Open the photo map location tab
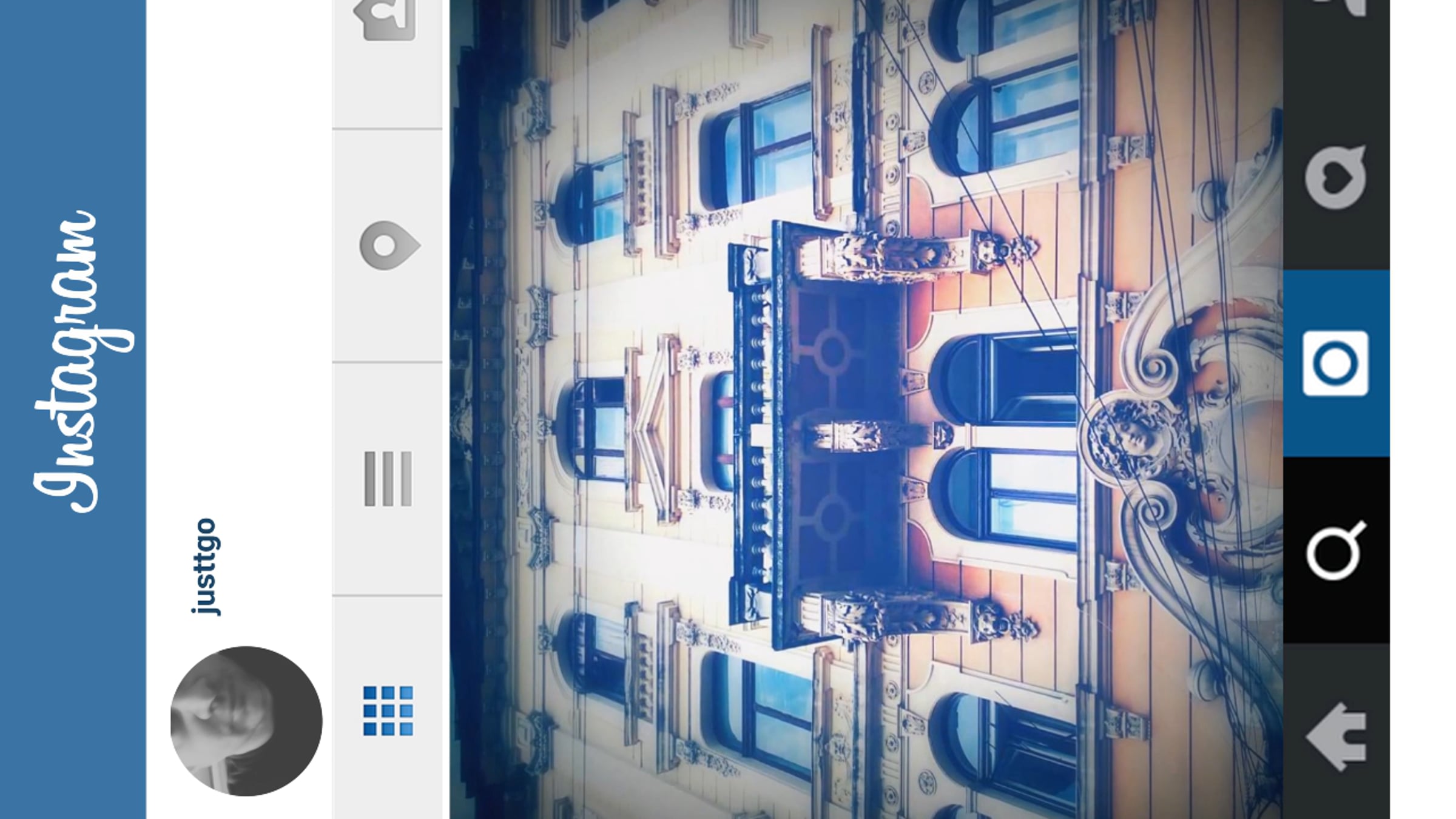This screenshot has width=1456, height=819. point(389,246)
